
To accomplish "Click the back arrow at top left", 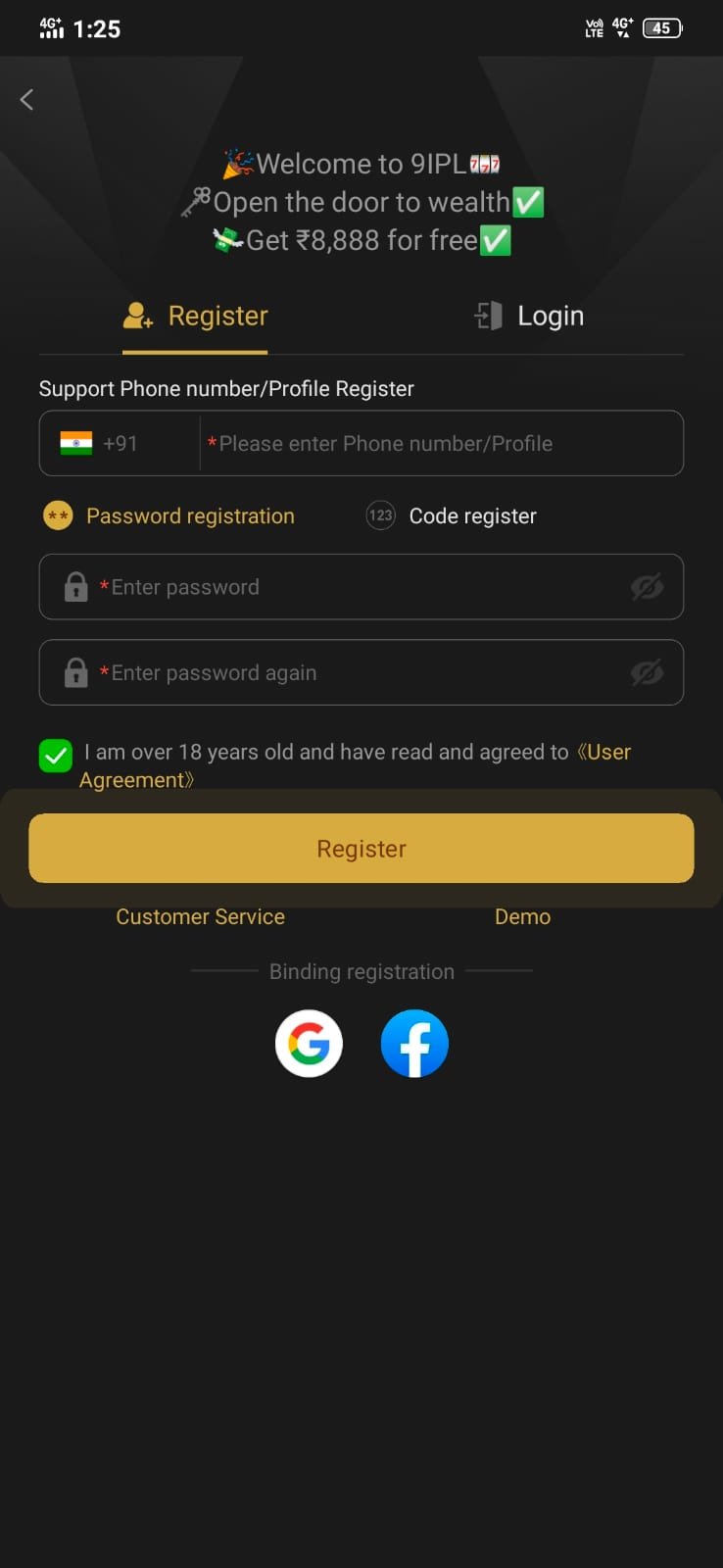I will [x=25, y=99].
